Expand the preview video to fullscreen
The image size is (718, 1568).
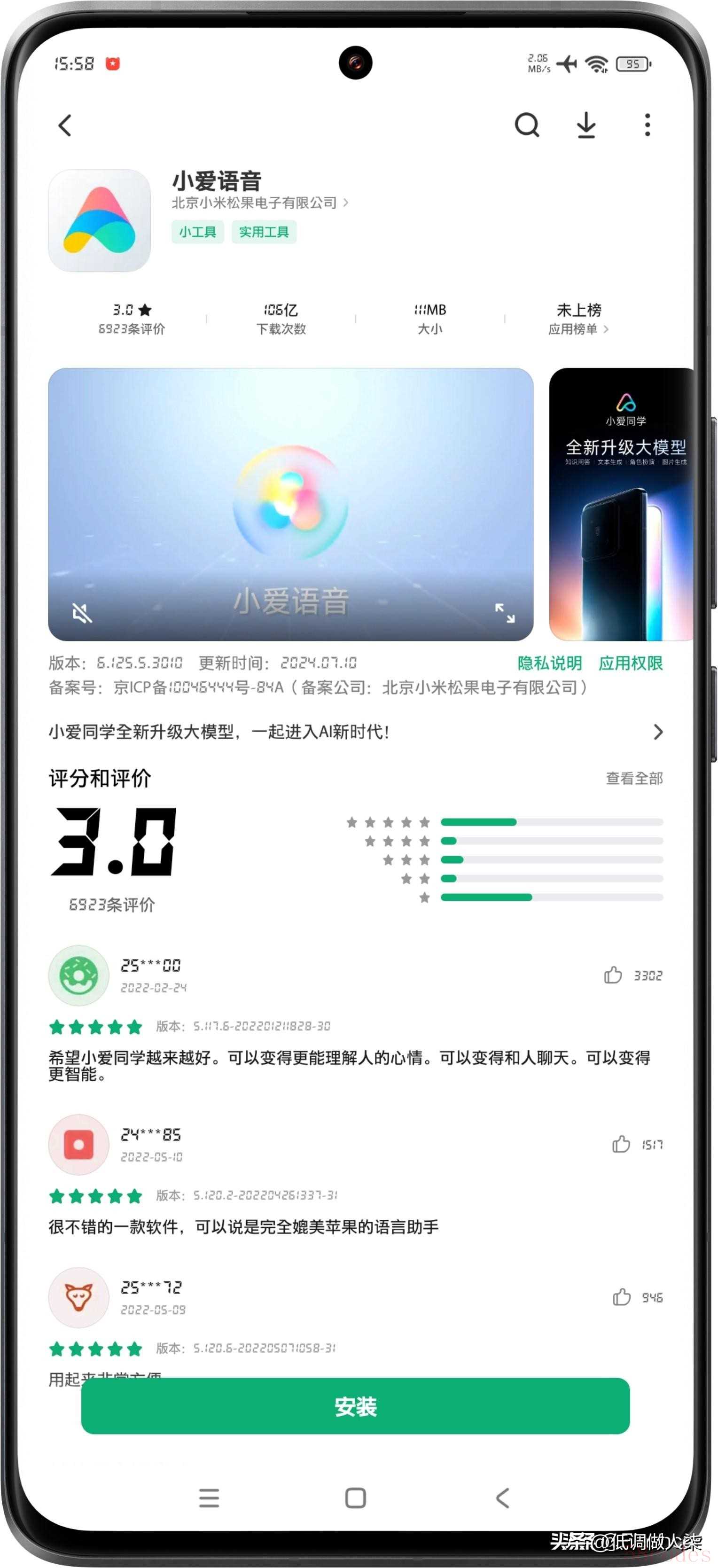[x=504, y=613]
